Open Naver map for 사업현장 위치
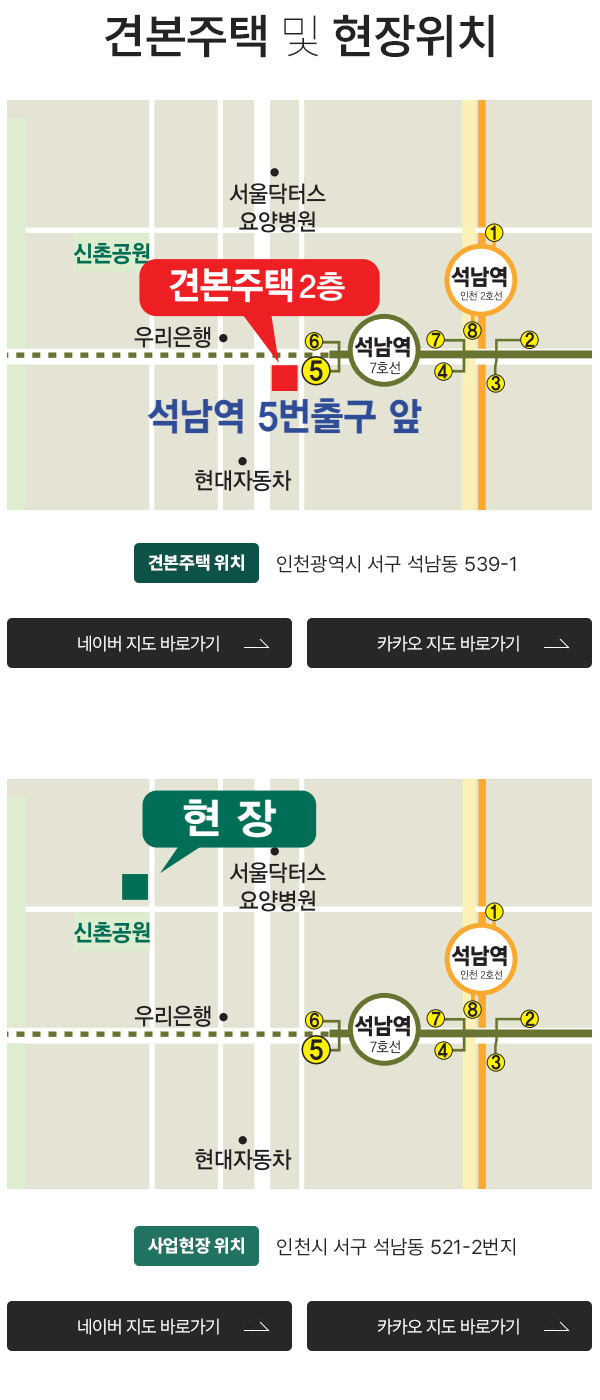Screen dimensions: 600x1400 coord(149,1326)
